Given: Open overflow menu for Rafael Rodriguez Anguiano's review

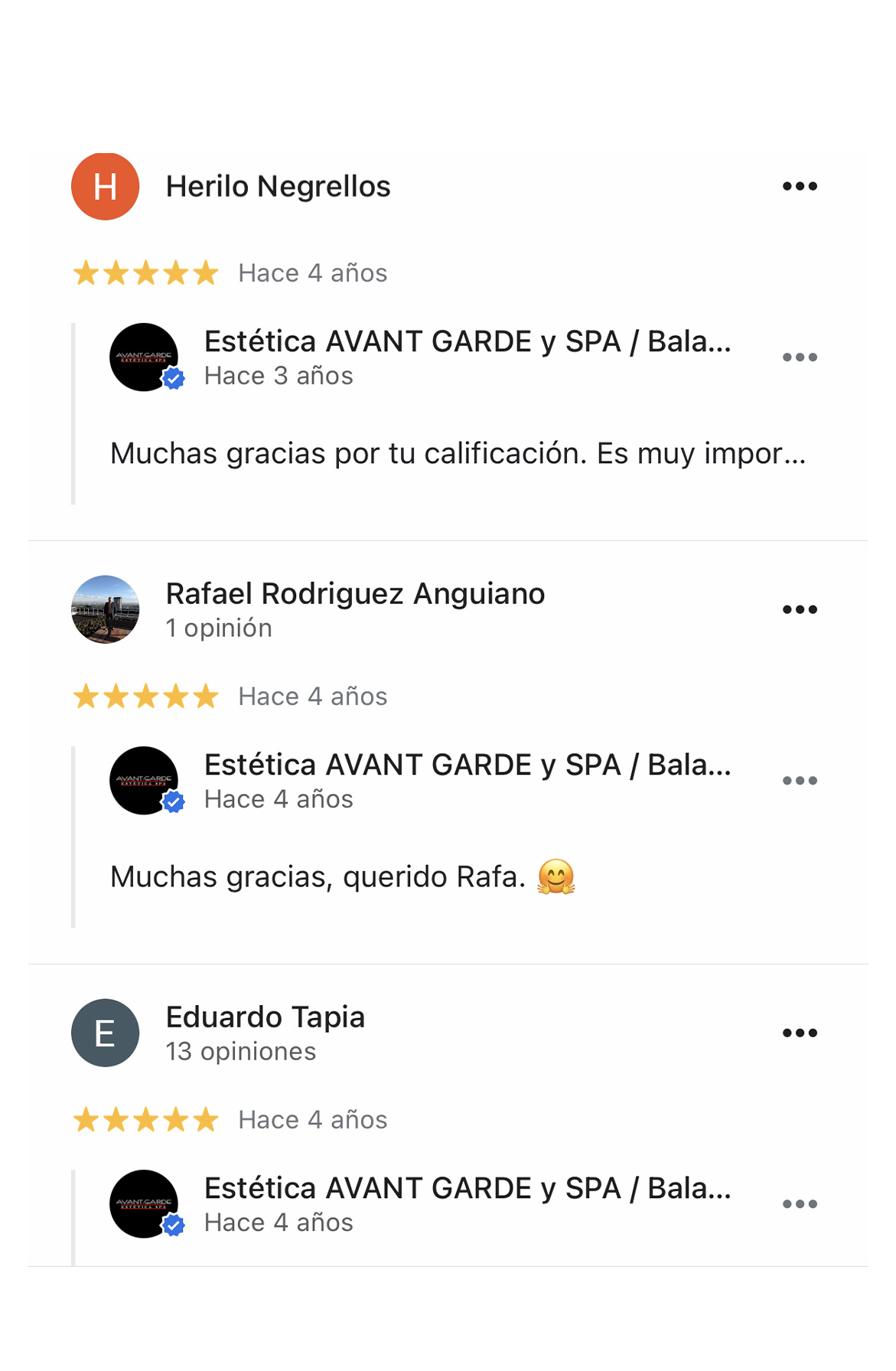Looking at the screenshot, I should tap(800, 609).
